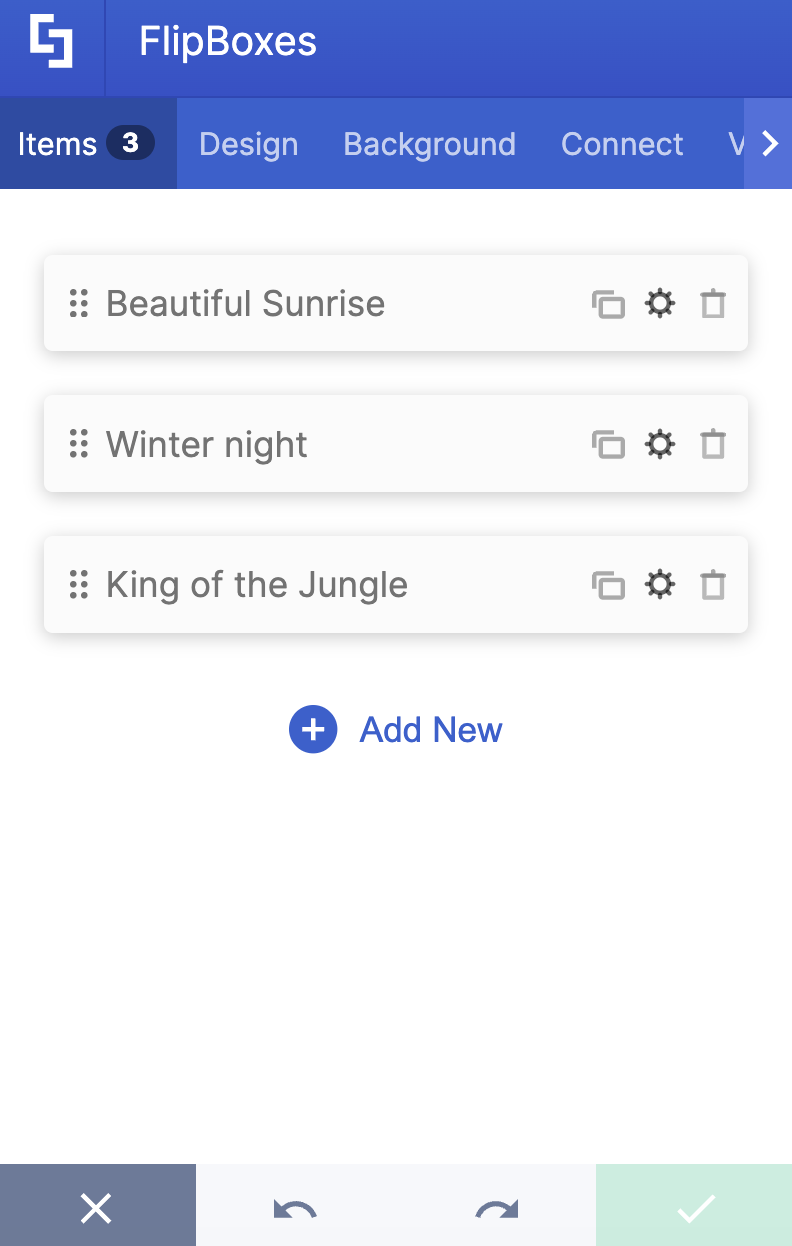
Task: Open the Background tab
Action: (x=429, y=143)
